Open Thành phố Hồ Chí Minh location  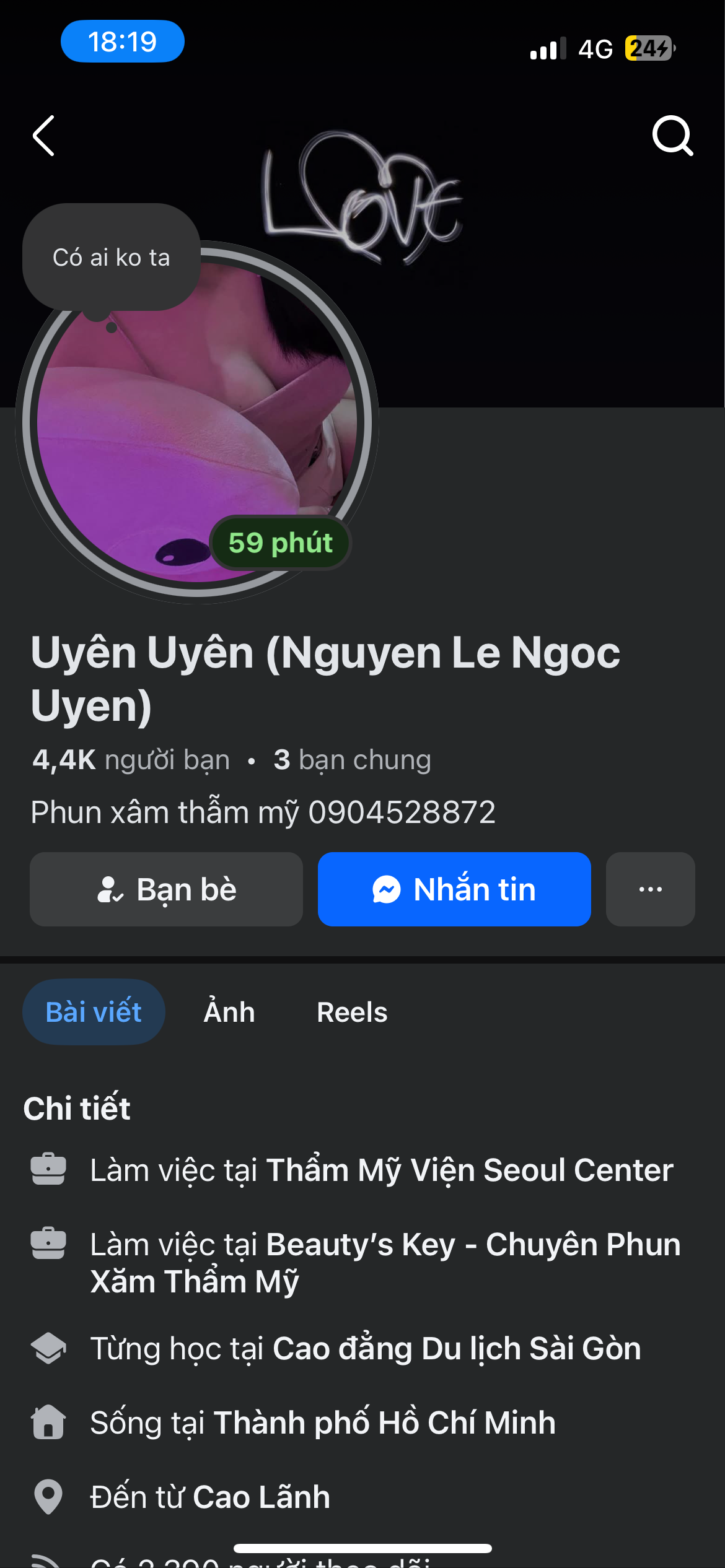384,1423
